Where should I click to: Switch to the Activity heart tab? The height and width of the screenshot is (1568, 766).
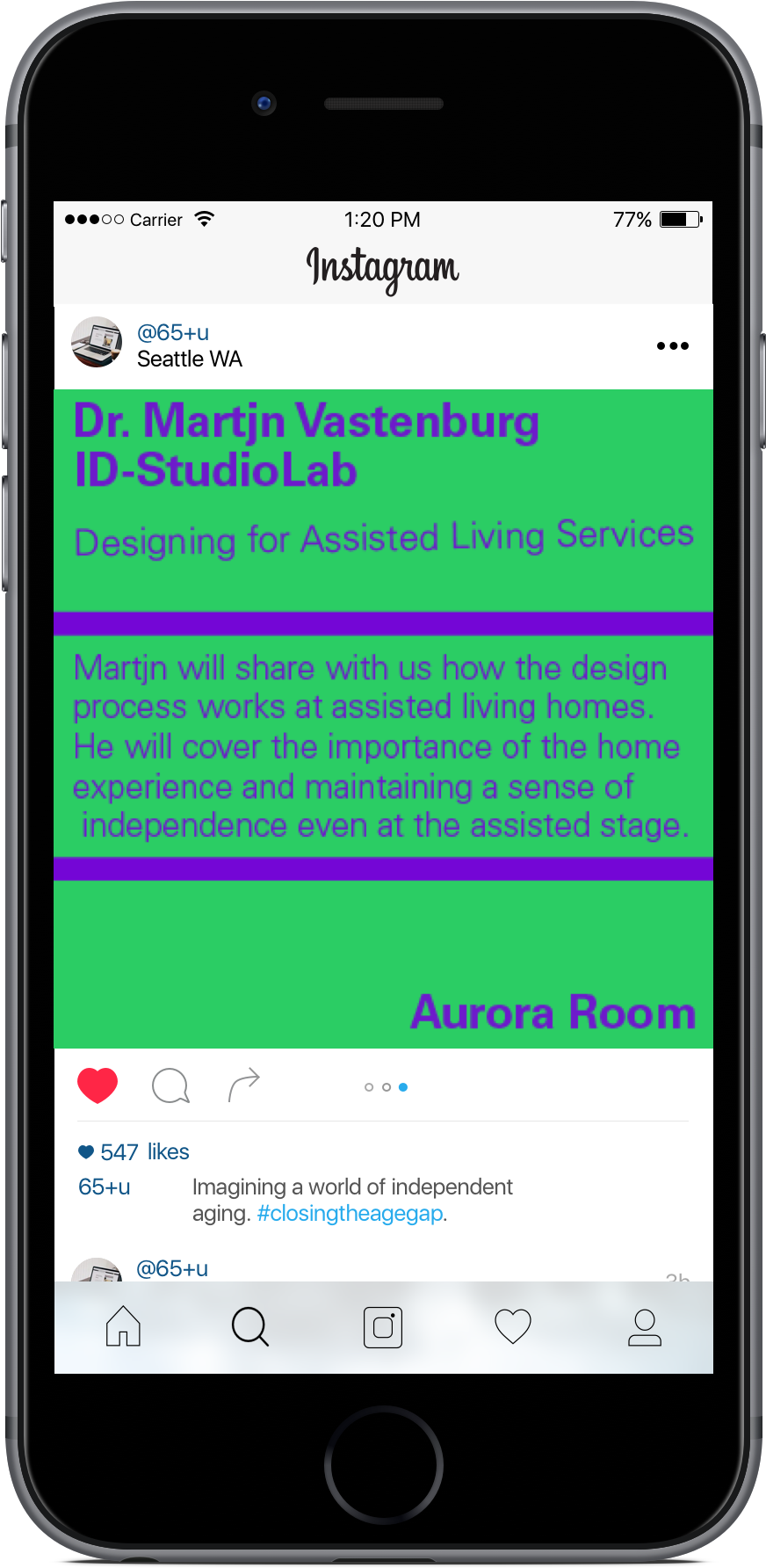[513, 1326]
